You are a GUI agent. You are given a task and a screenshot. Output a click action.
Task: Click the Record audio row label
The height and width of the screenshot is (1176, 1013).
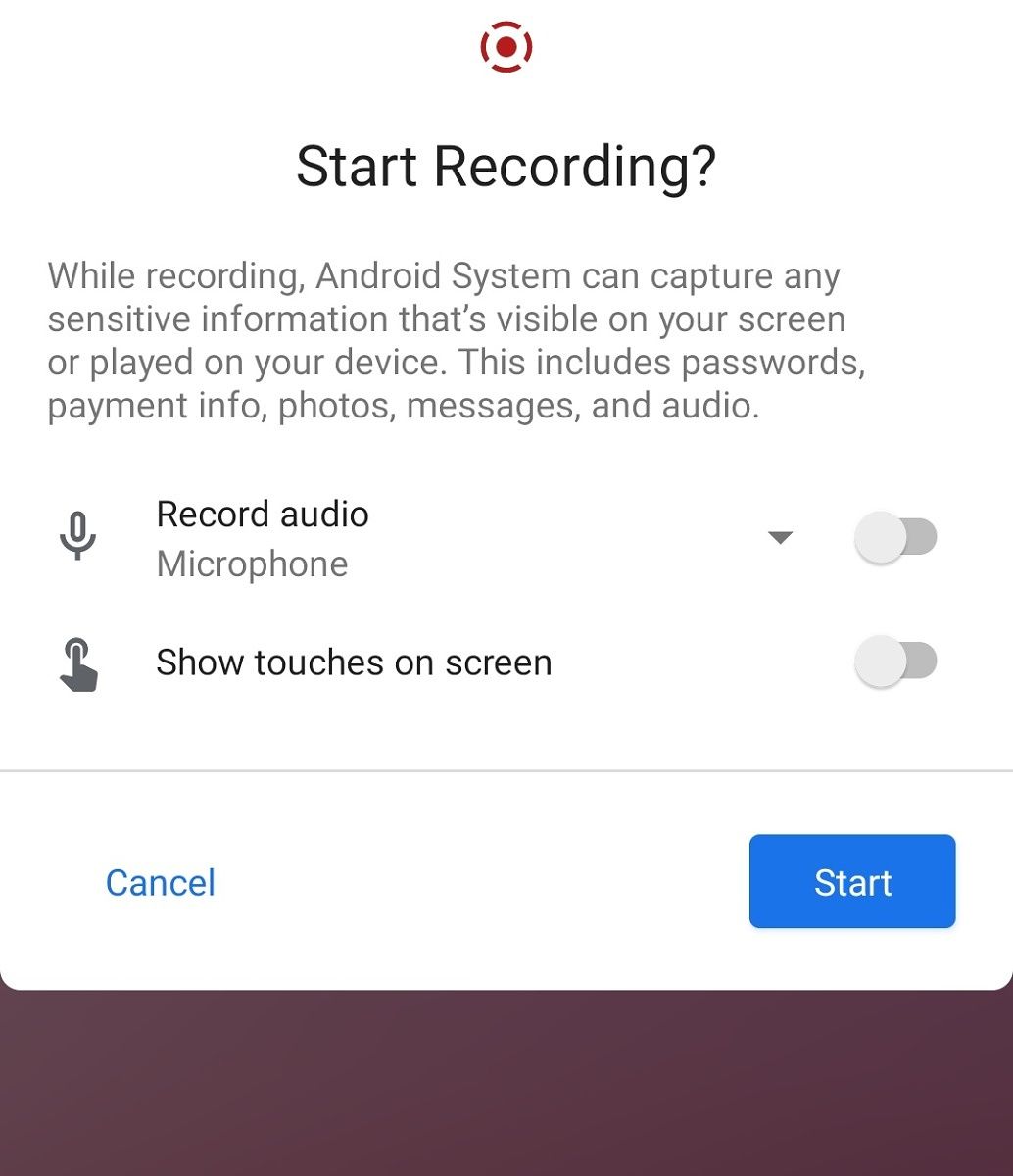(x=263, y=514)
